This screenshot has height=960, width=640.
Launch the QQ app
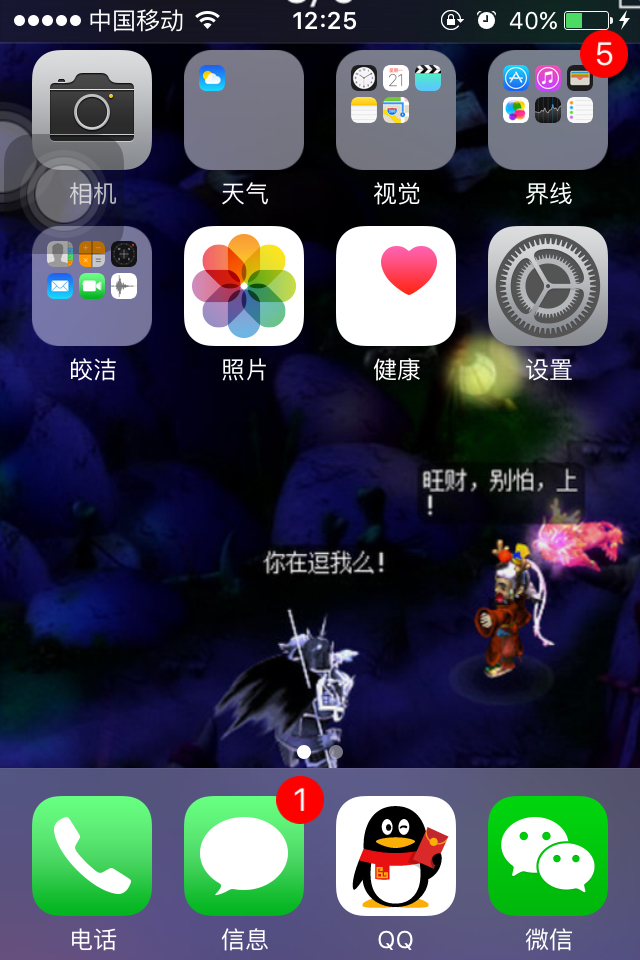pos(396,856)
